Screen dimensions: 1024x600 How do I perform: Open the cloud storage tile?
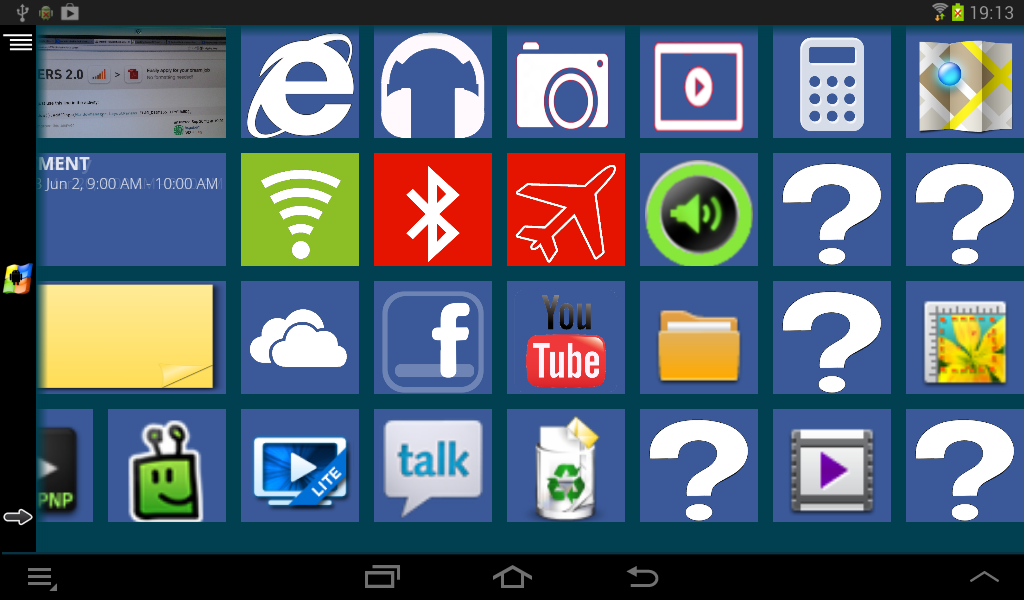300,338
